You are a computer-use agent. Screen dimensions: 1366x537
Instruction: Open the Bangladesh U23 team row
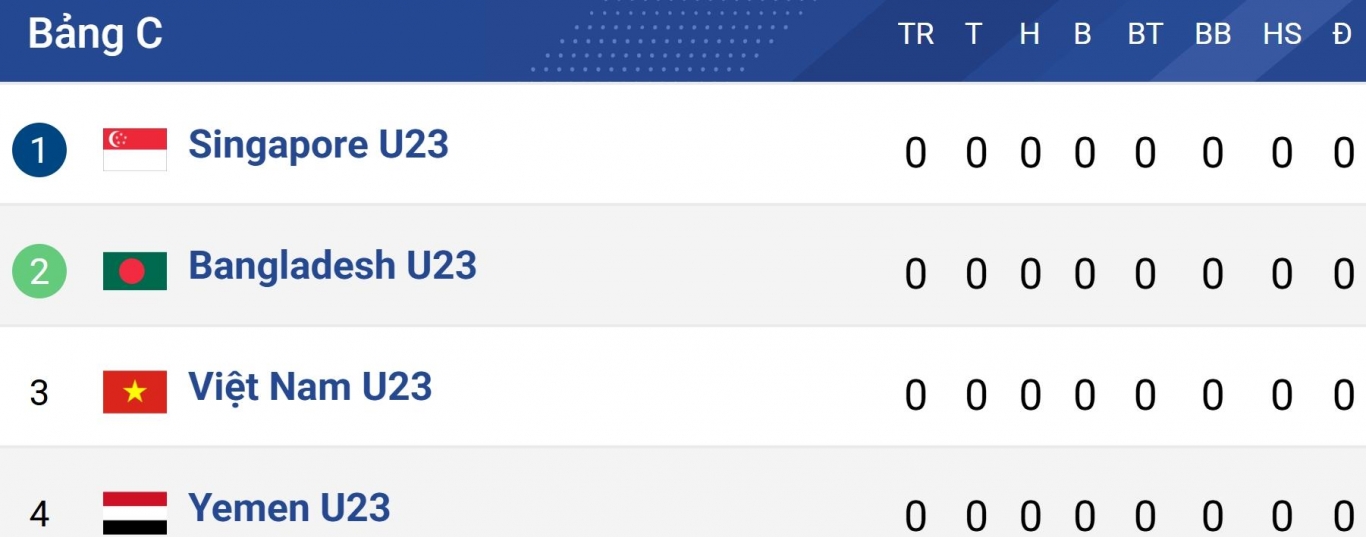tap(332, 267)
